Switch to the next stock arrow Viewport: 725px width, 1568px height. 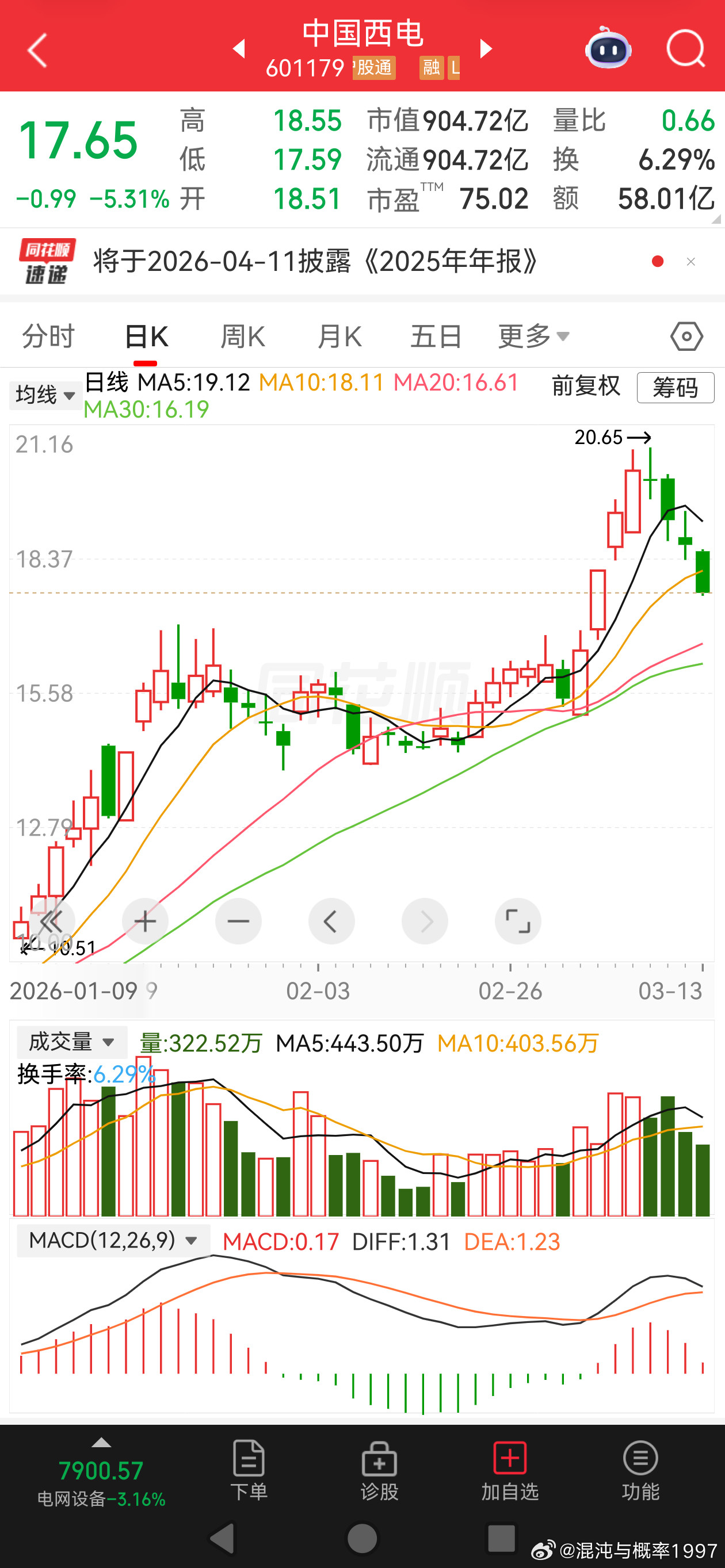[x=486, y=49]
